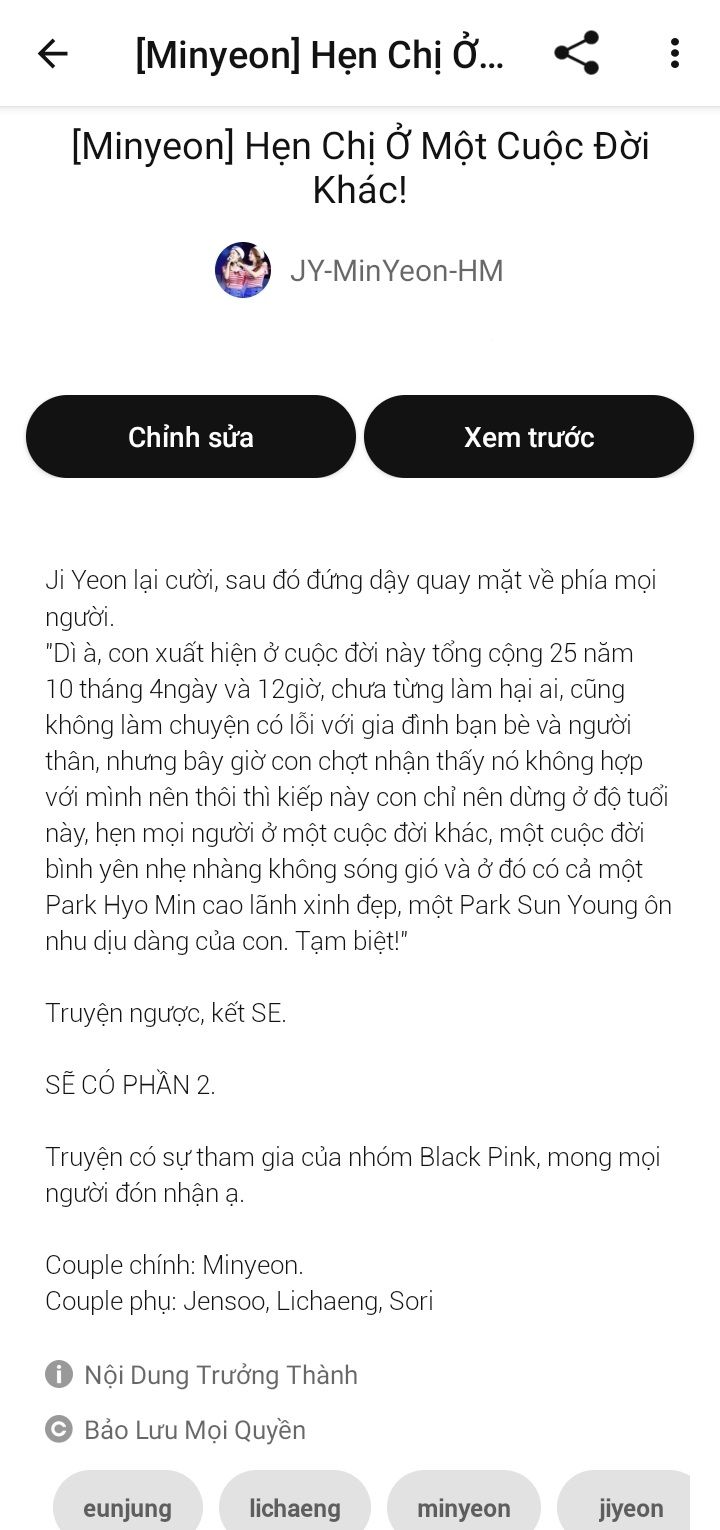Tap the Chỉnh sửa button
This screenshot has width=720, height=1530.
pyautogui.click(x=191, y=437)
